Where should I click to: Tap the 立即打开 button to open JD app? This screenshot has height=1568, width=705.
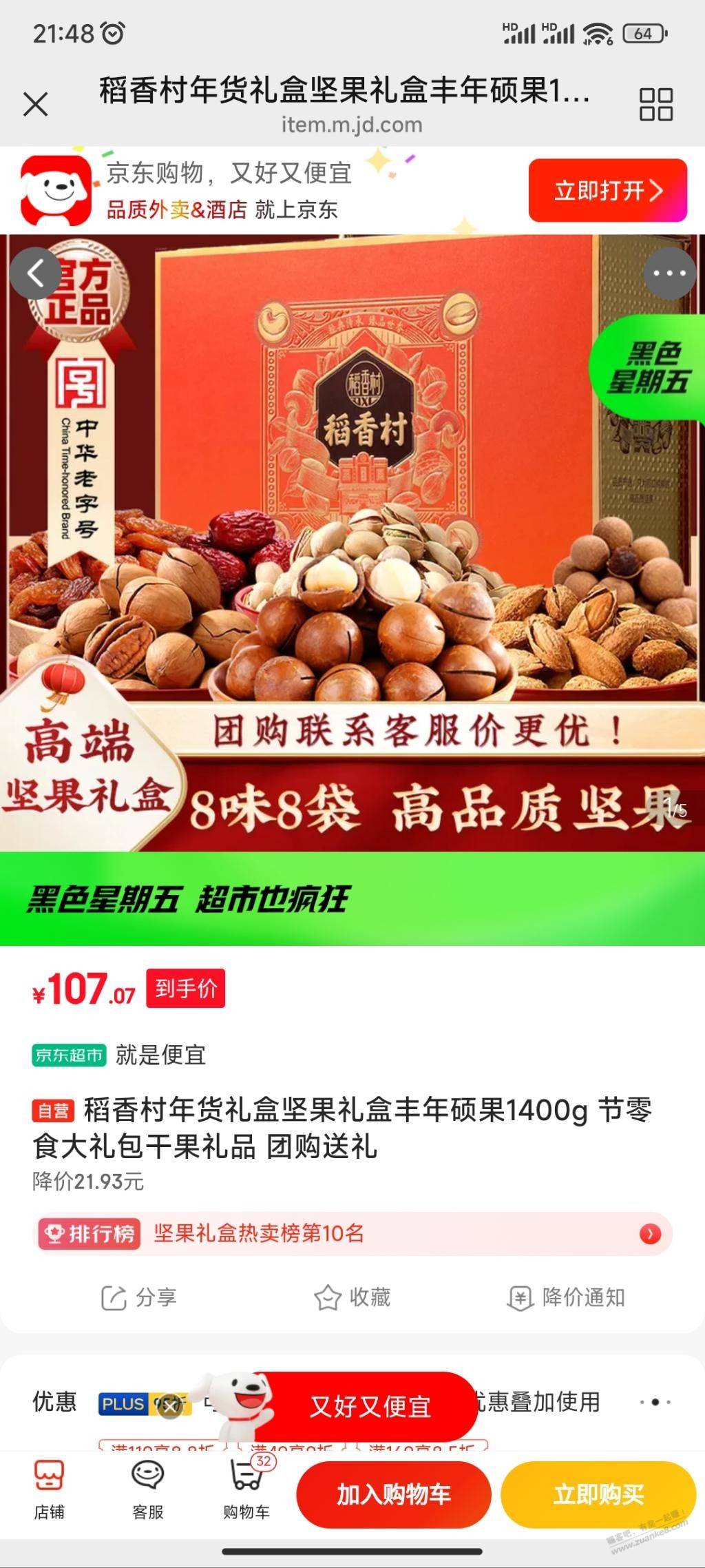click(x=607, y=190)
